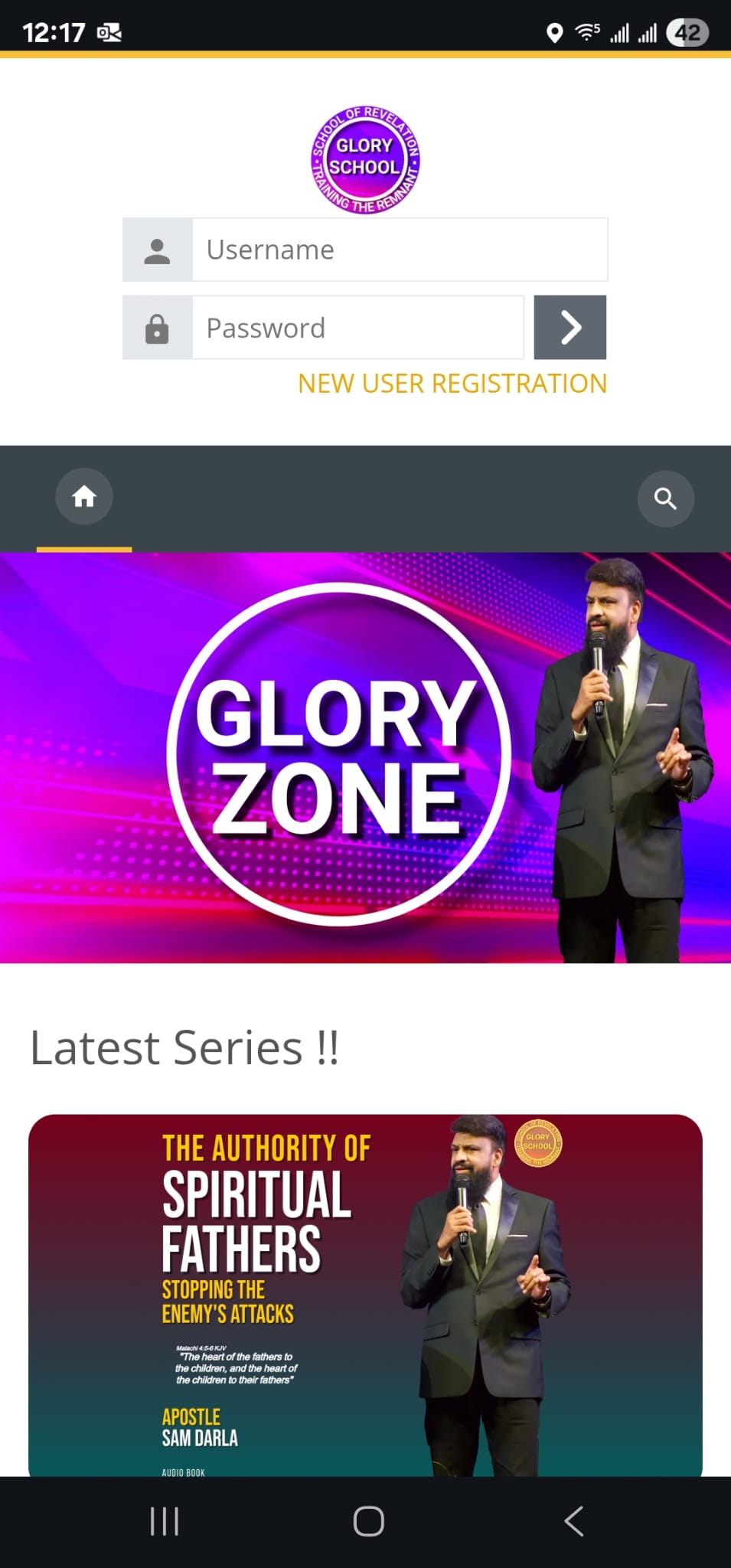Tap the location icon in the status bar

coord(553,32)
